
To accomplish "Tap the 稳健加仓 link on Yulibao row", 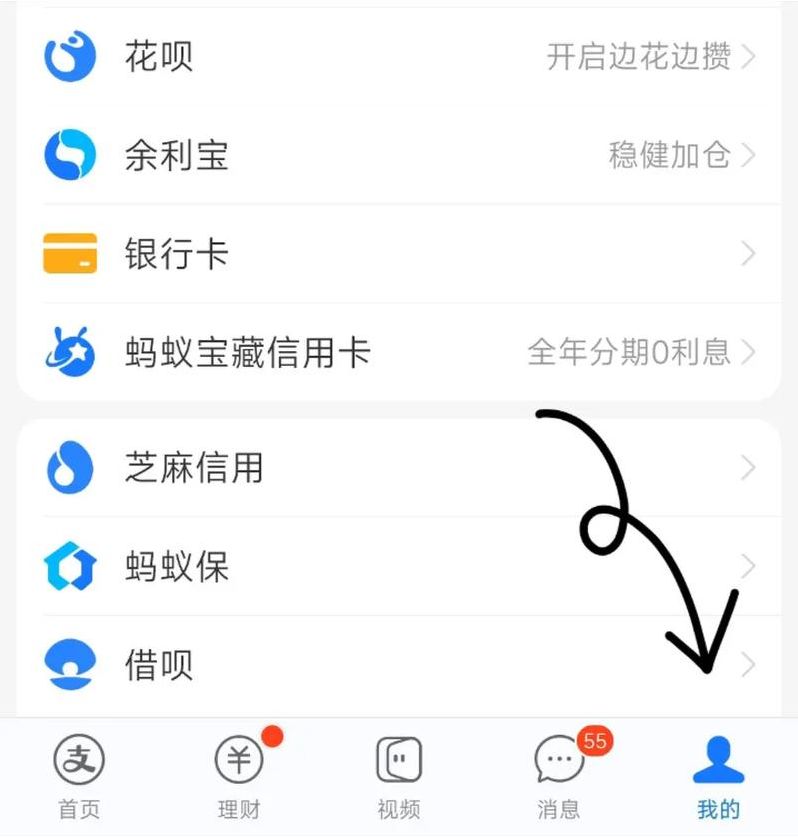I will pos(670,155).
